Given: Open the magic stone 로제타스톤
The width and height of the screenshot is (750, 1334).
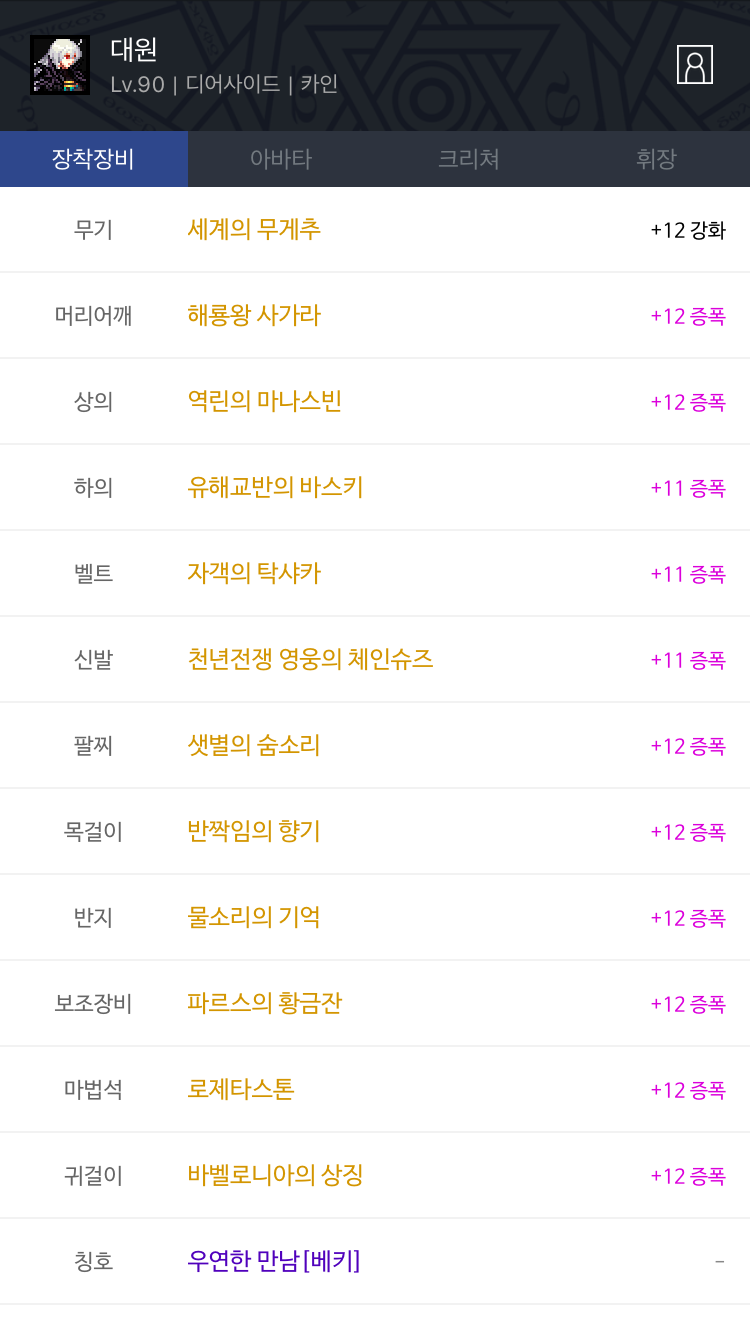Looking at the screenshot, I should click(241, 1089).
